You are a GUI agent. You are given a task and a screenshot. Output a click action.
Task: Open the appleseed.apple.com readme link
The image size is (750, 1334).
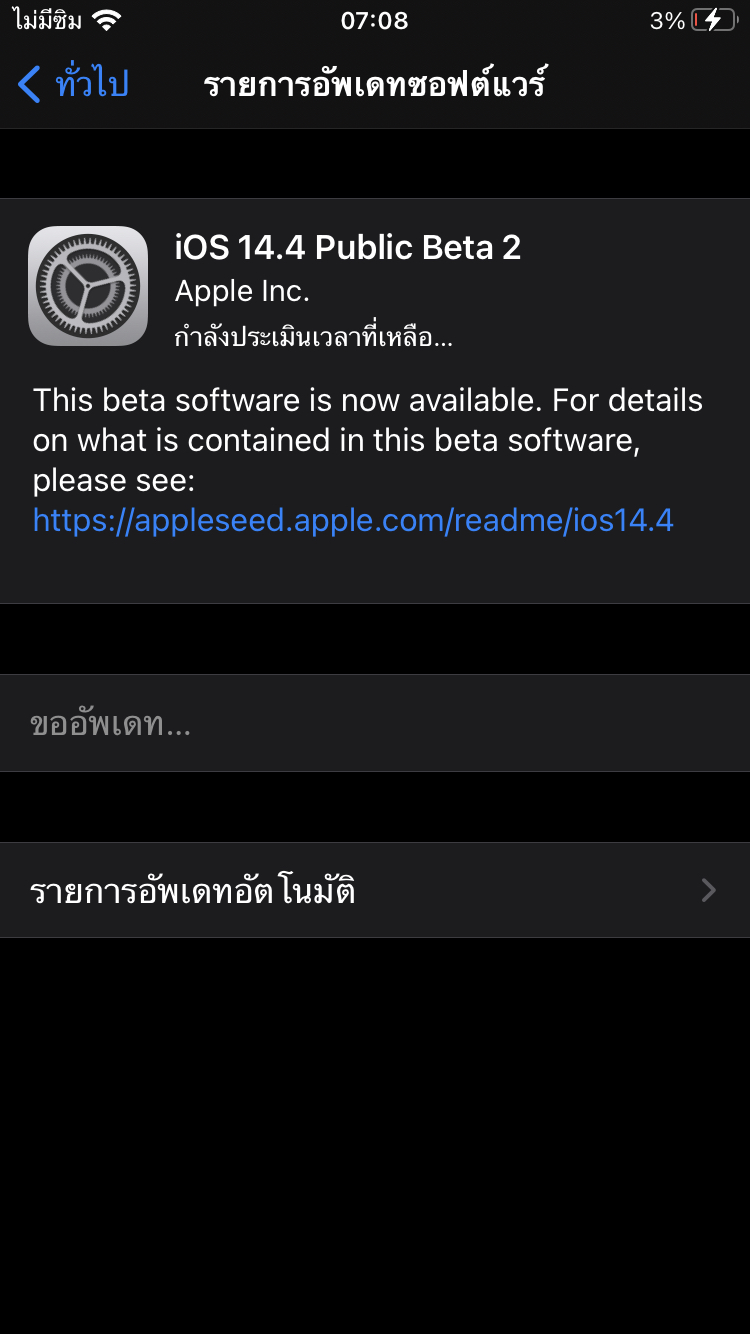(353, 520)
